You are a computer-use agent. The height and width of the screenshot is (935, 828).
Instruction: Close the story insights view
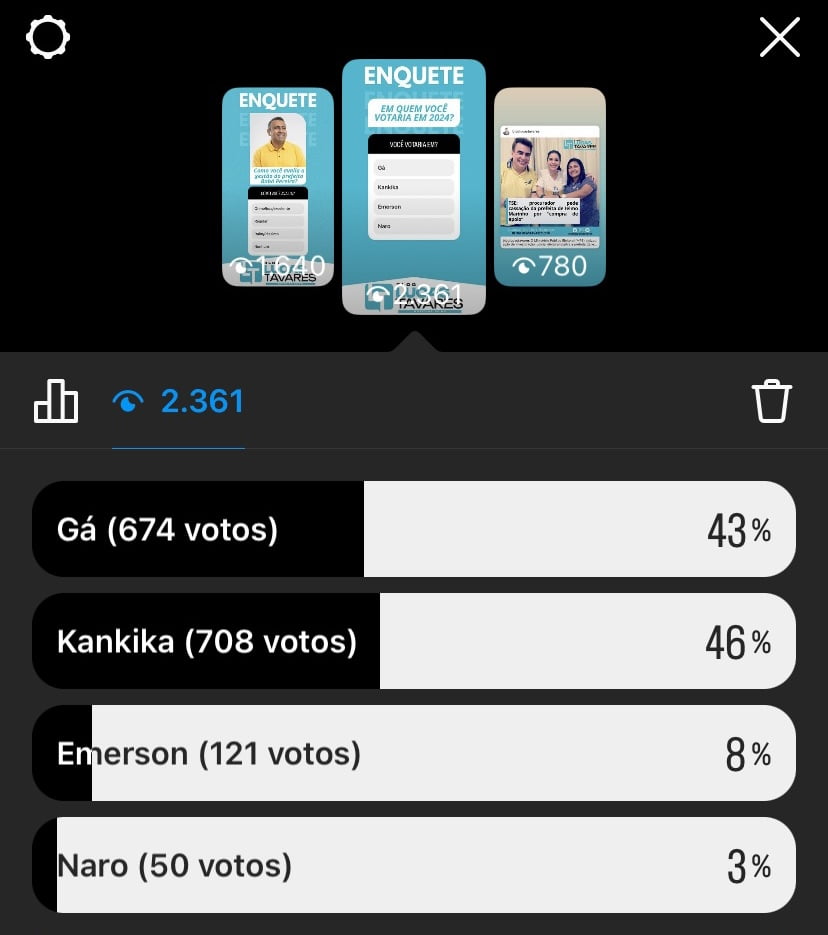pos(779,38)
